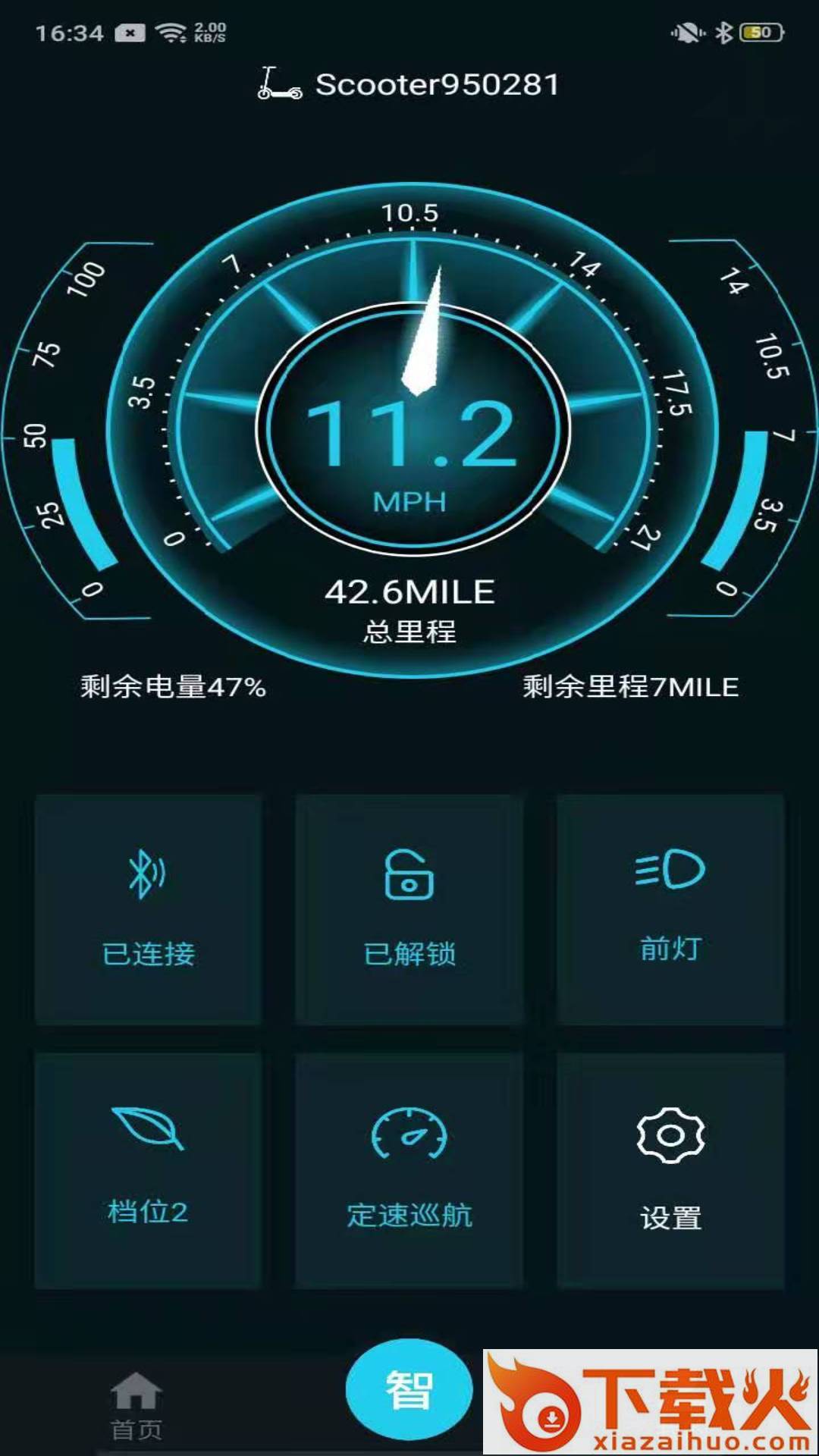Open the 设置 settings tile
This screenshot has width=819, height=1456.
[x=670, y=1170]
